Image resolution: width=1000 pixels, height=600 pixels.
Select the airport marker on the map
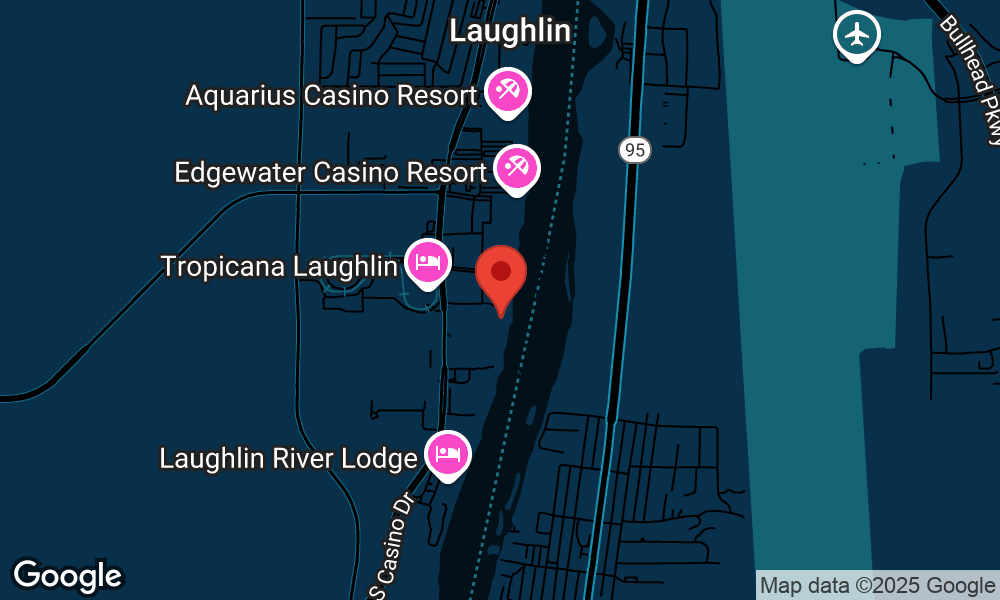pos(856,35)
